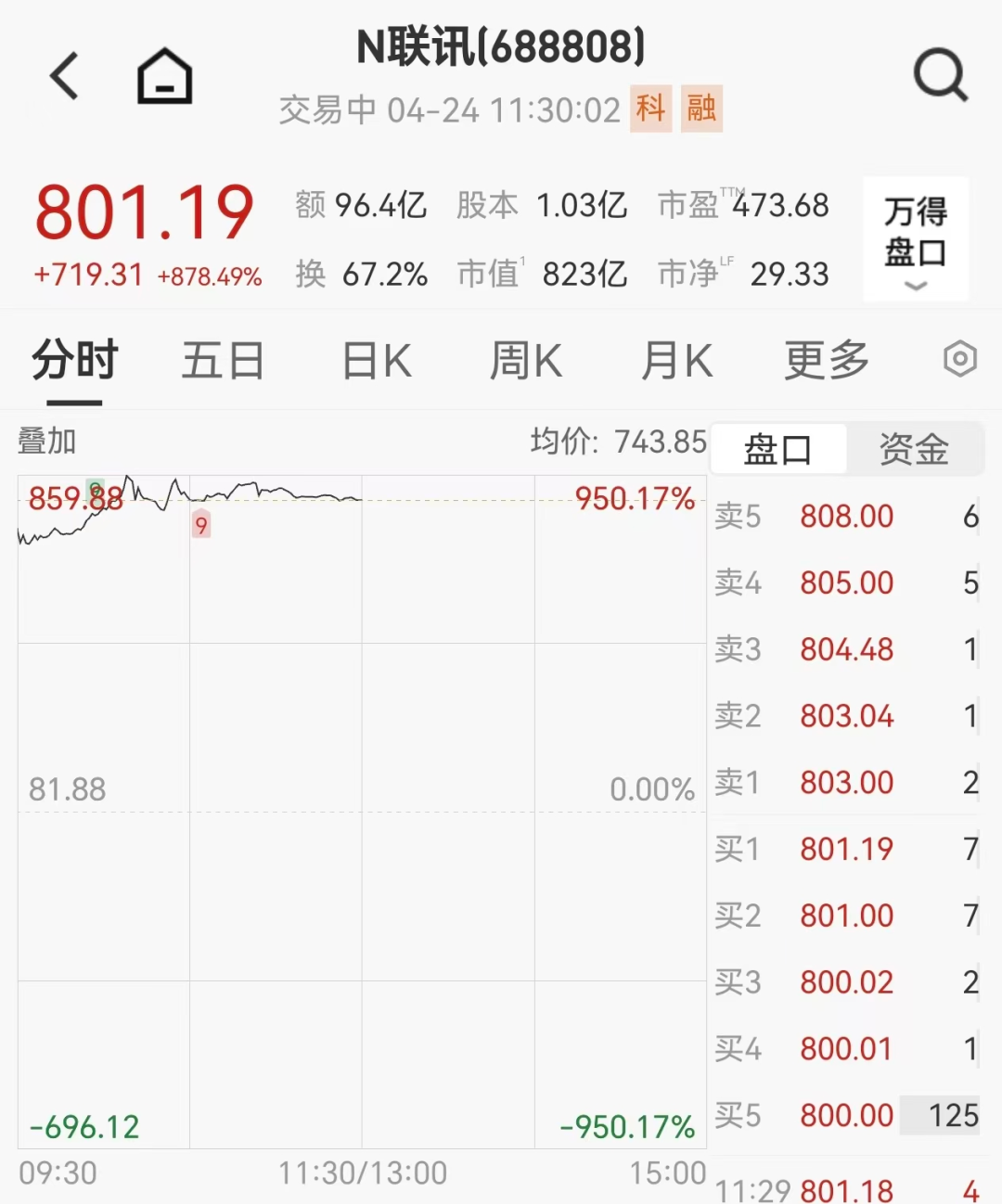Image resolution: width=1002 pixels, height=1204 pixels.
Task: Expand the 万得盘口 panel
Action: 915,239
